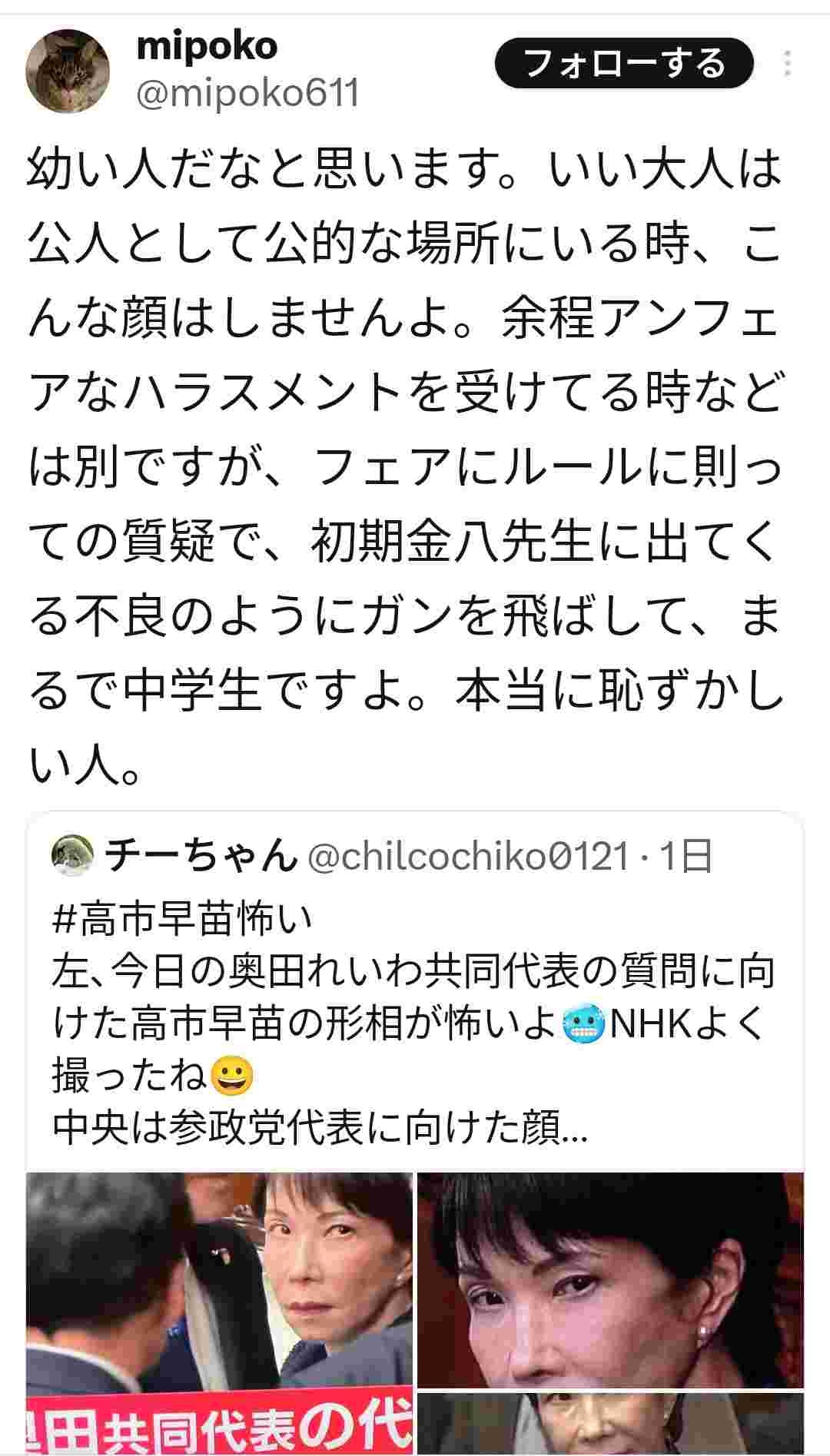Viewport: 830px width, 1456px height.
Task: View the bottom right photo
Action: click(610, 1425)
